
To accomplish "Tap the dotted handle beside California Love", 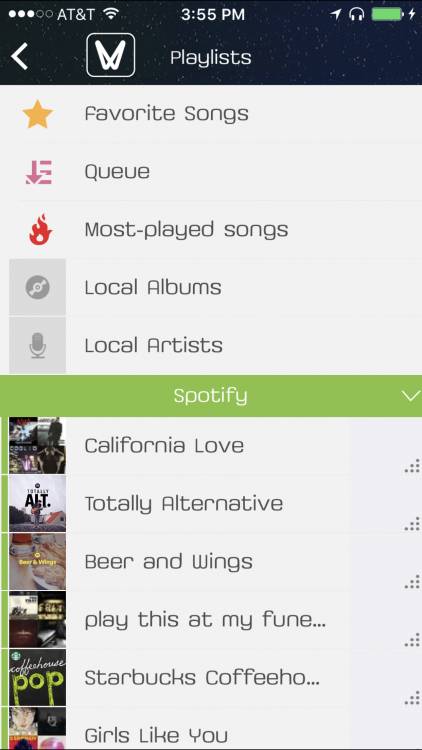I will [412, 466].
